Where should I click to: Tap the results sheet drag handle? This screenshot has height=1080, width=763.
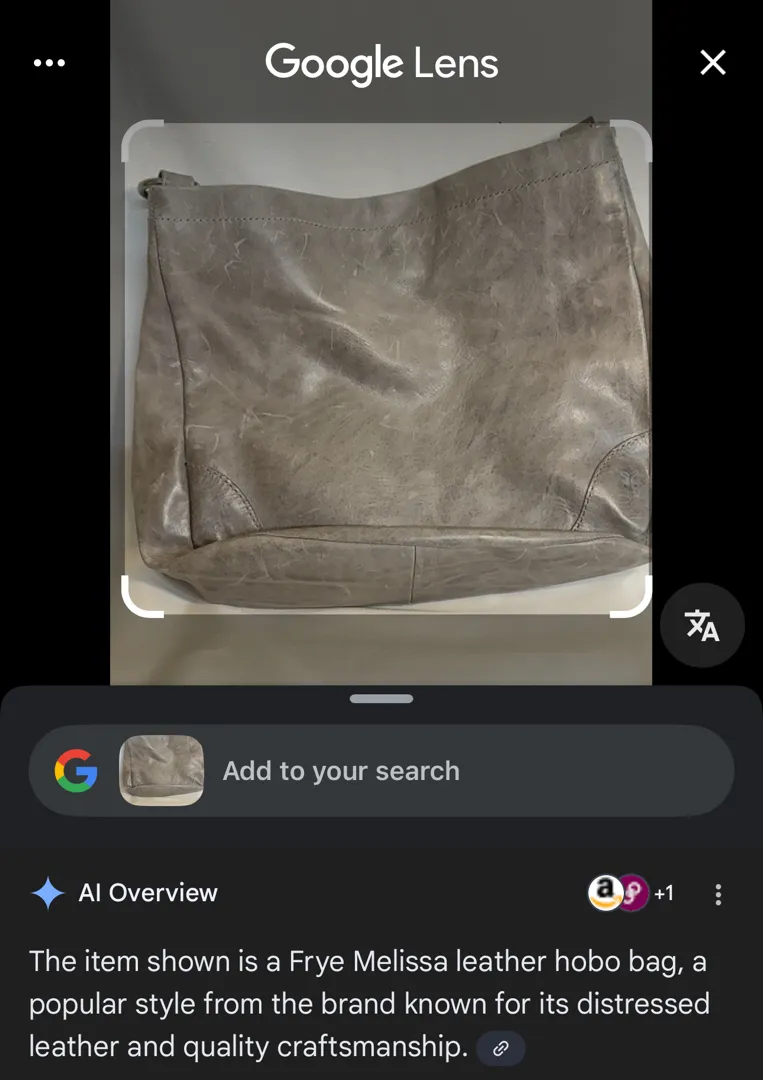(381, 699)
